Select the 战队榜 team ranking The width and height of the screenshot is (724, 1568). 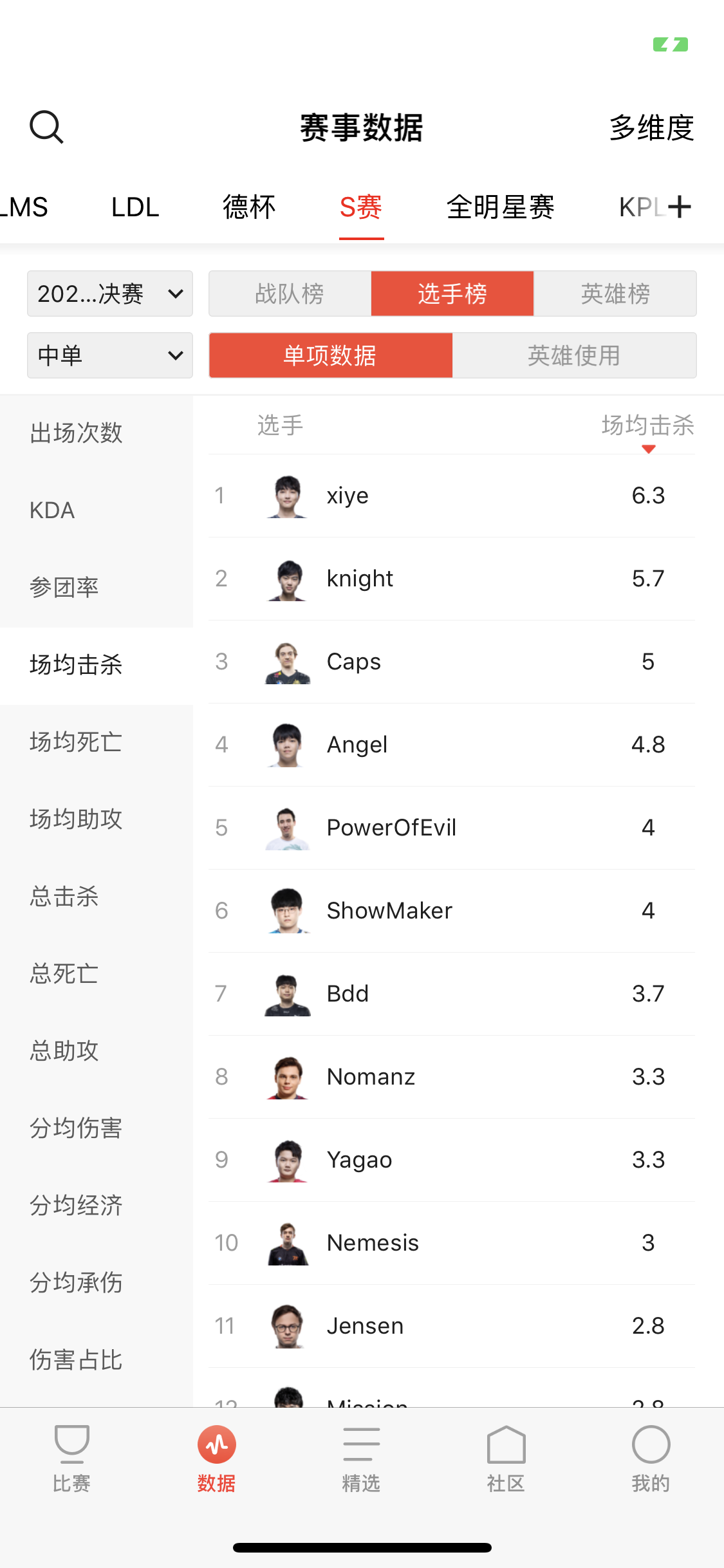(290, 294)
